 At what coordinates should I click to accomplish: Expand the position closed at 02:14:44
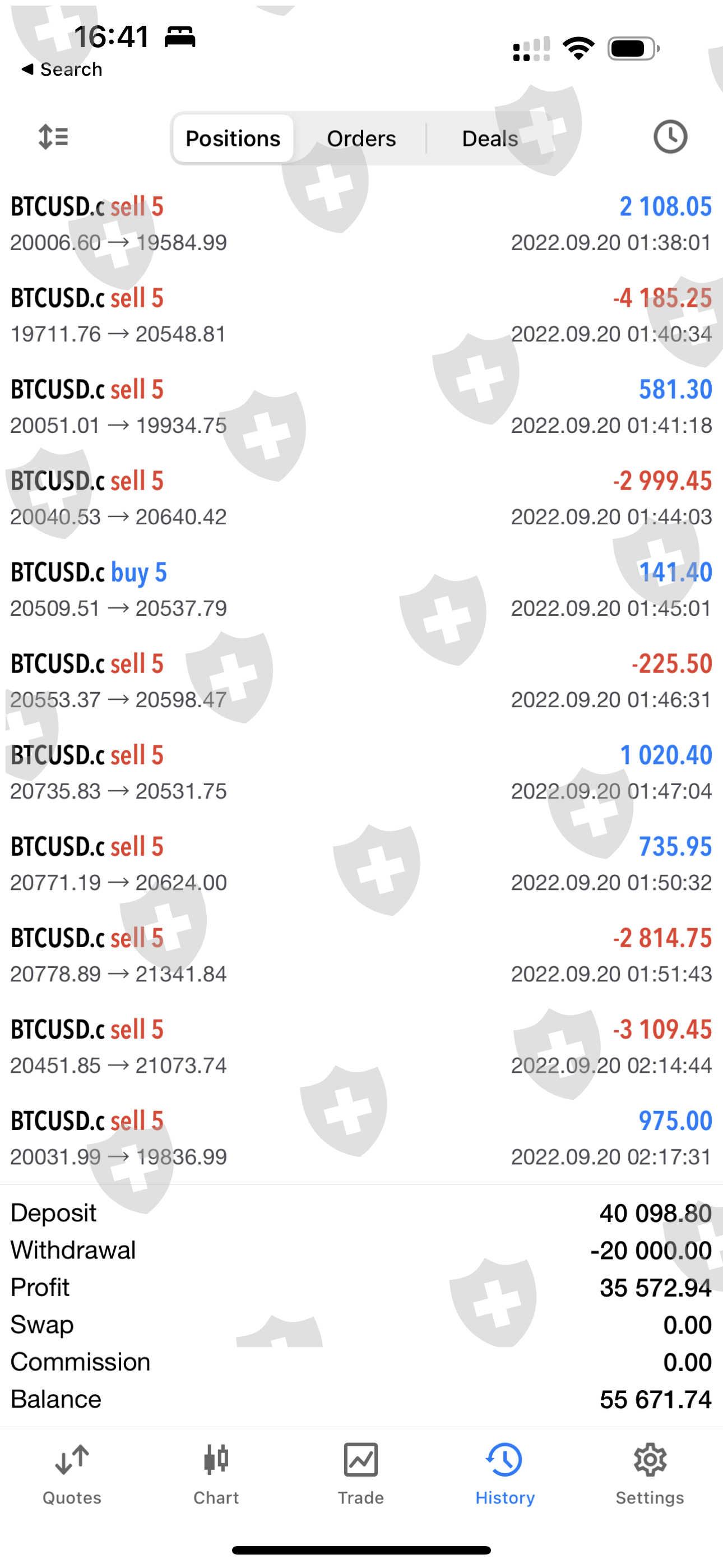pyautogui.click(x=361, y=1046)
